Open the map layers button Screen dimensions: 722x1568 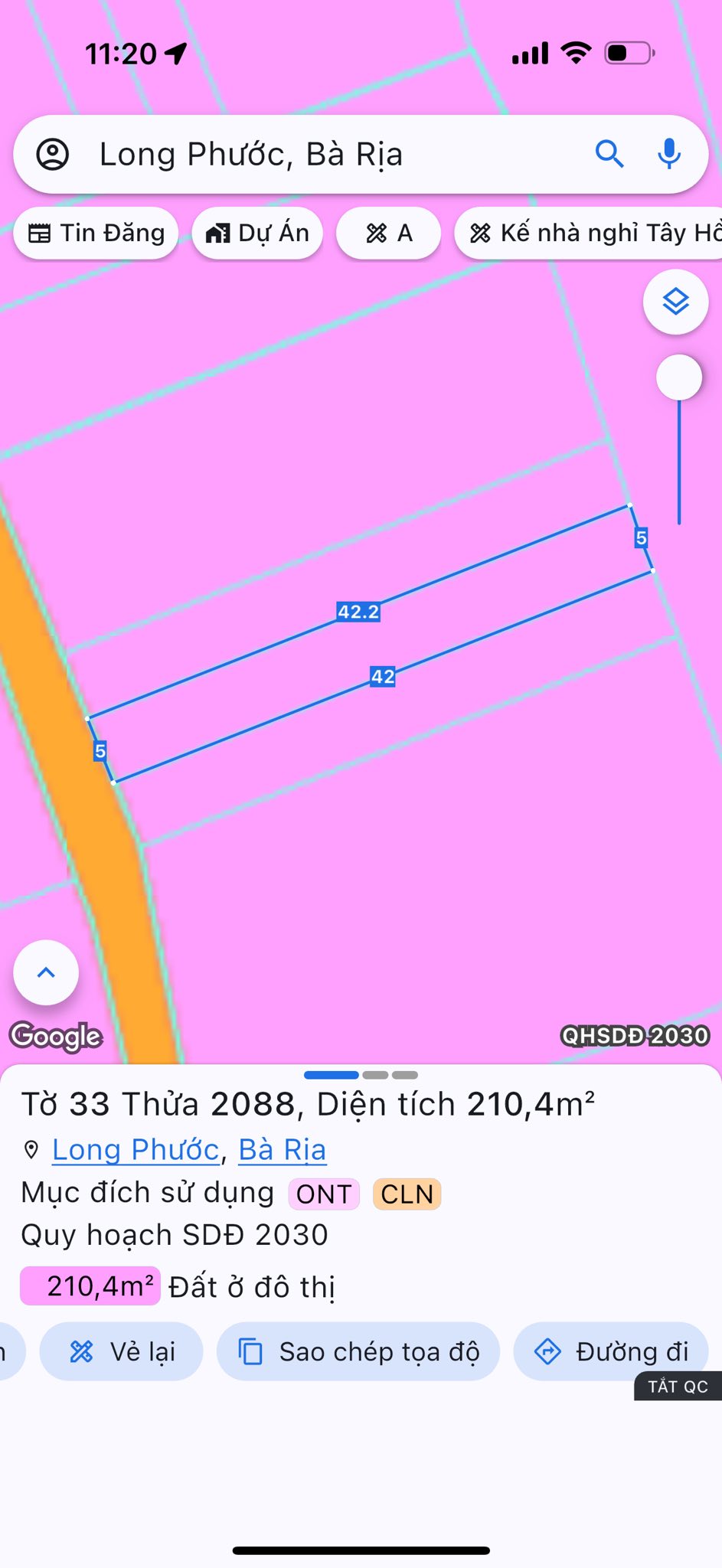675,302
